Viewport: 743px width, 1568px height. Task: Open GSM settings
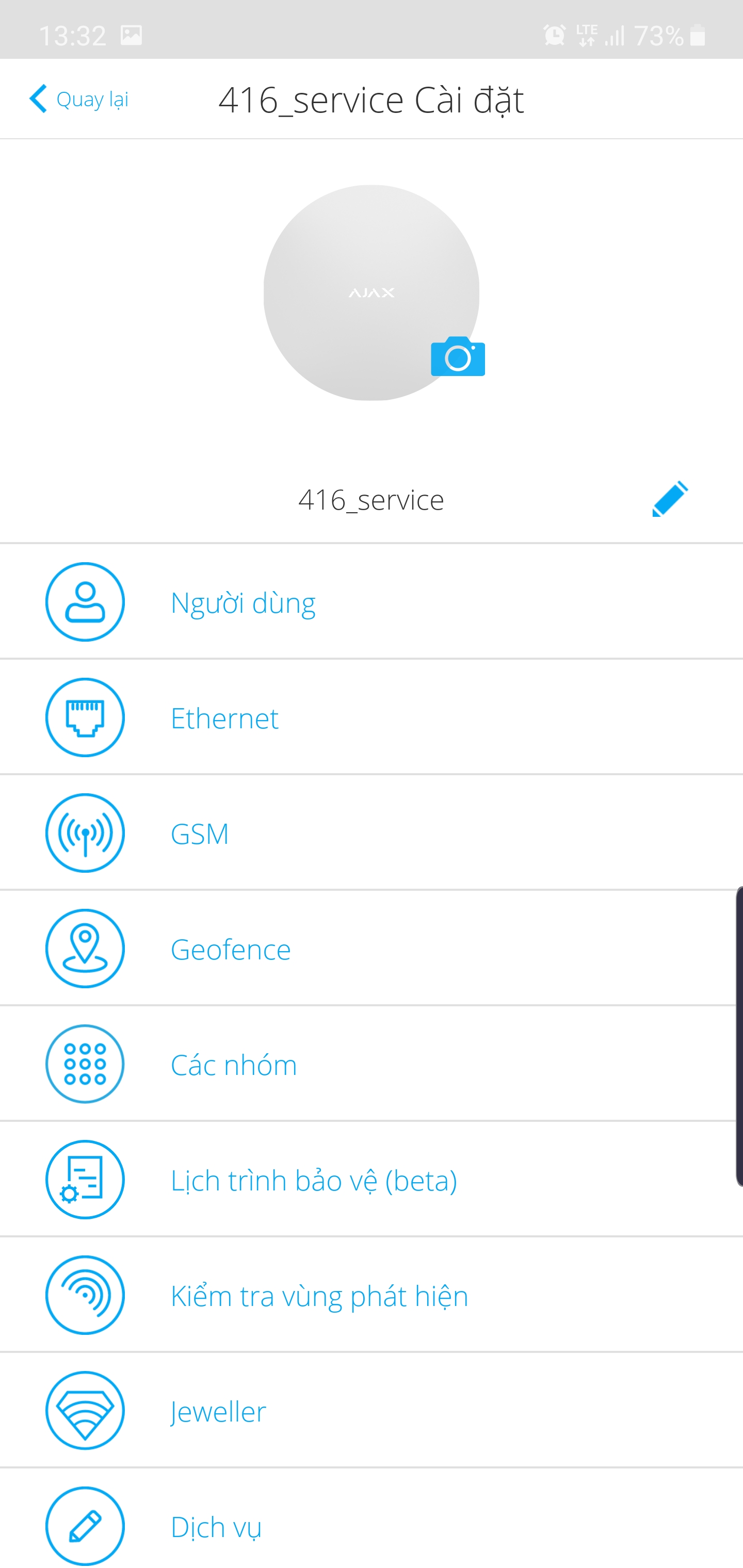coord(200,834)
